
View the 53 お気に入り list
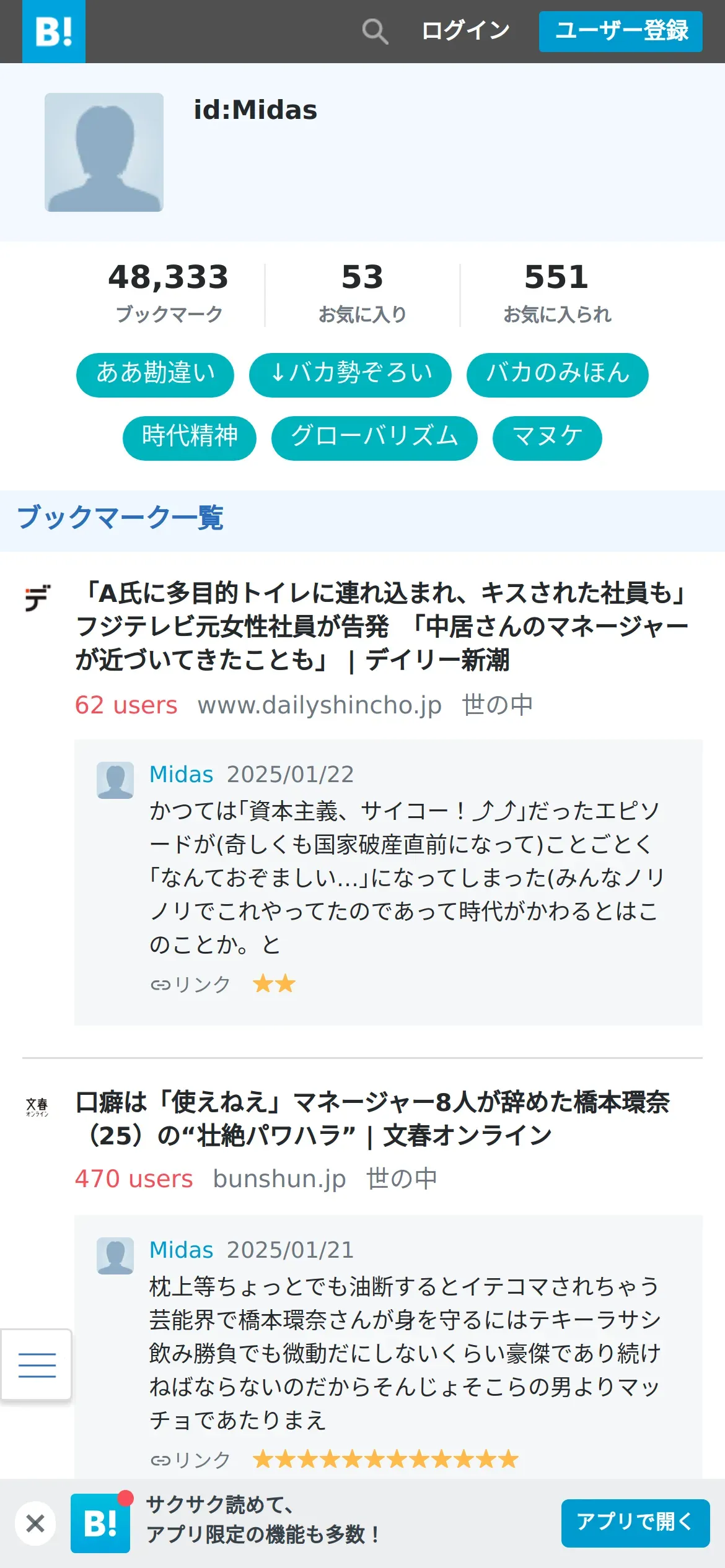pyautogui.click(x=362, y=294)
